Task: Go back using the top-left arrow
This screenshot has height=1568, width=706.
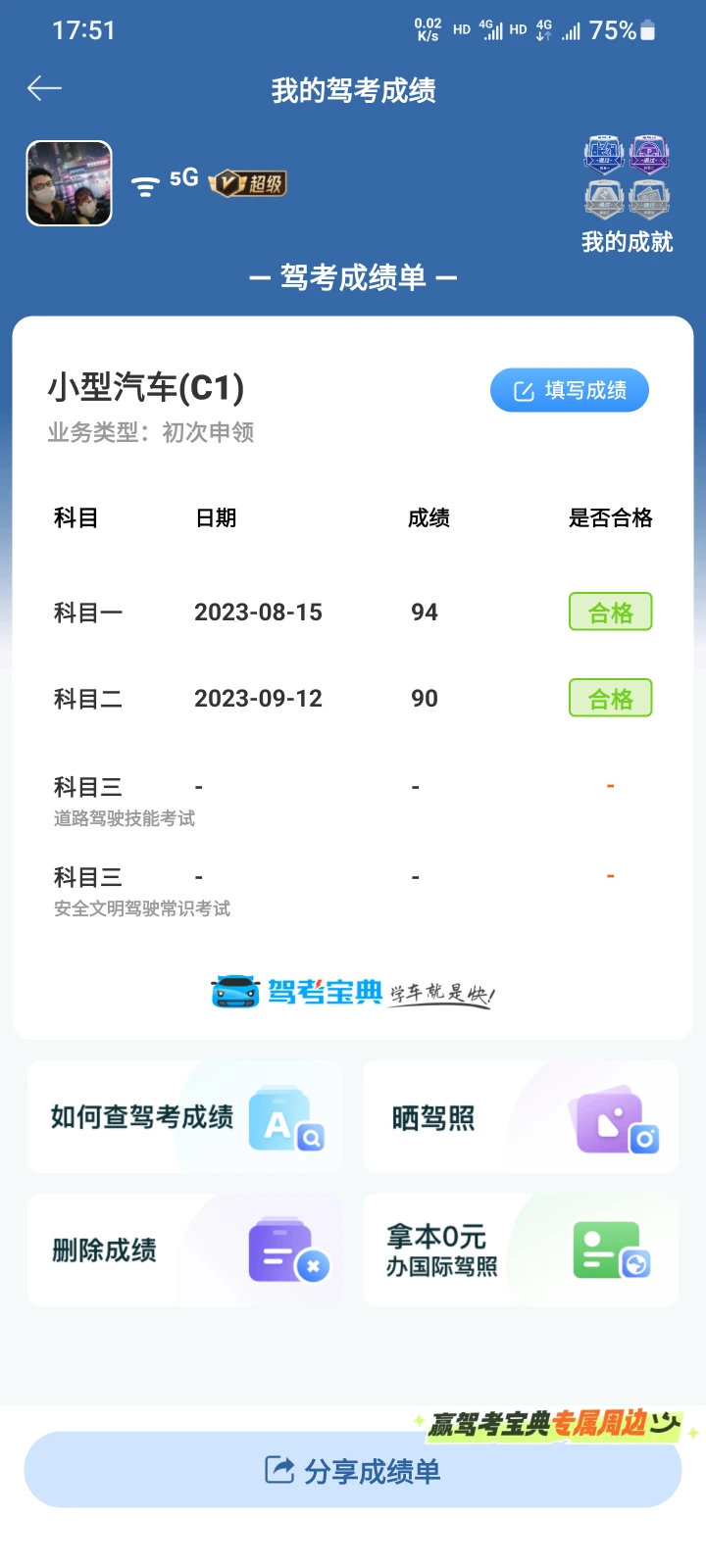Action: coord(44,89)
